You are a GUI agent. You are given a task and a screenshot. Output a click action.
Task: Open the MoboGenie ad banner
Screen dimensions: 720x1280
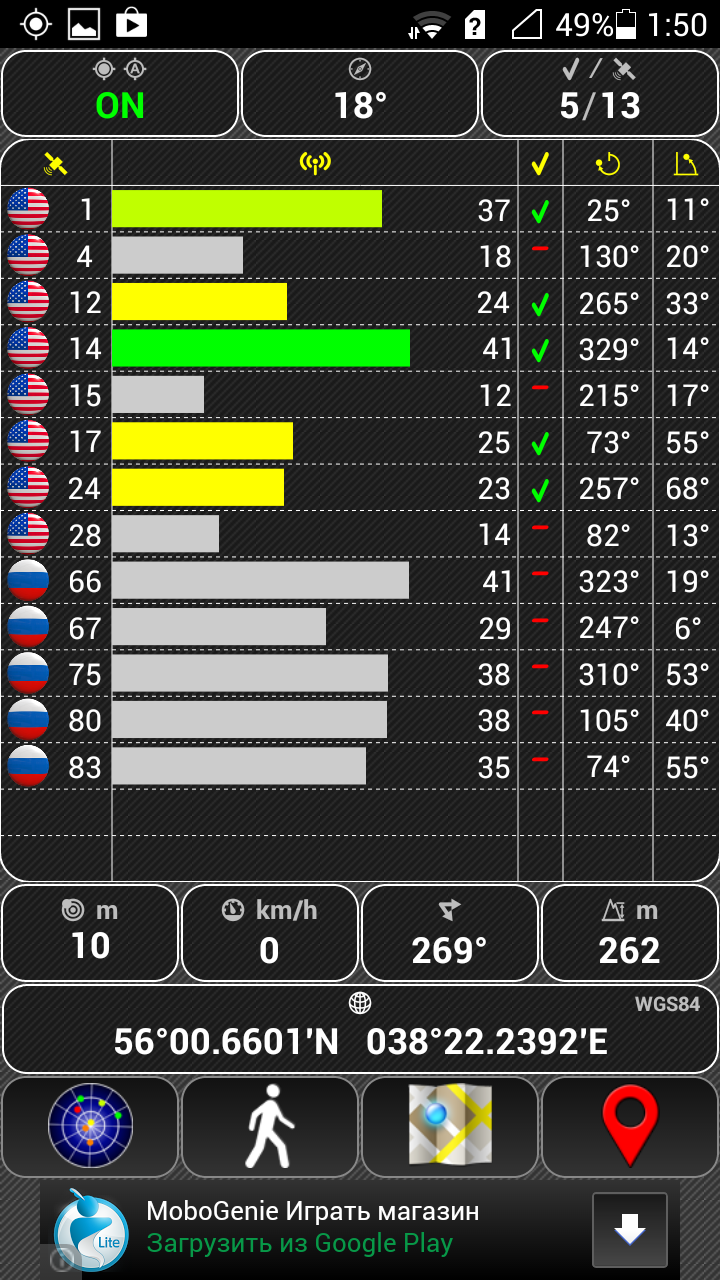click(360, 1230)
